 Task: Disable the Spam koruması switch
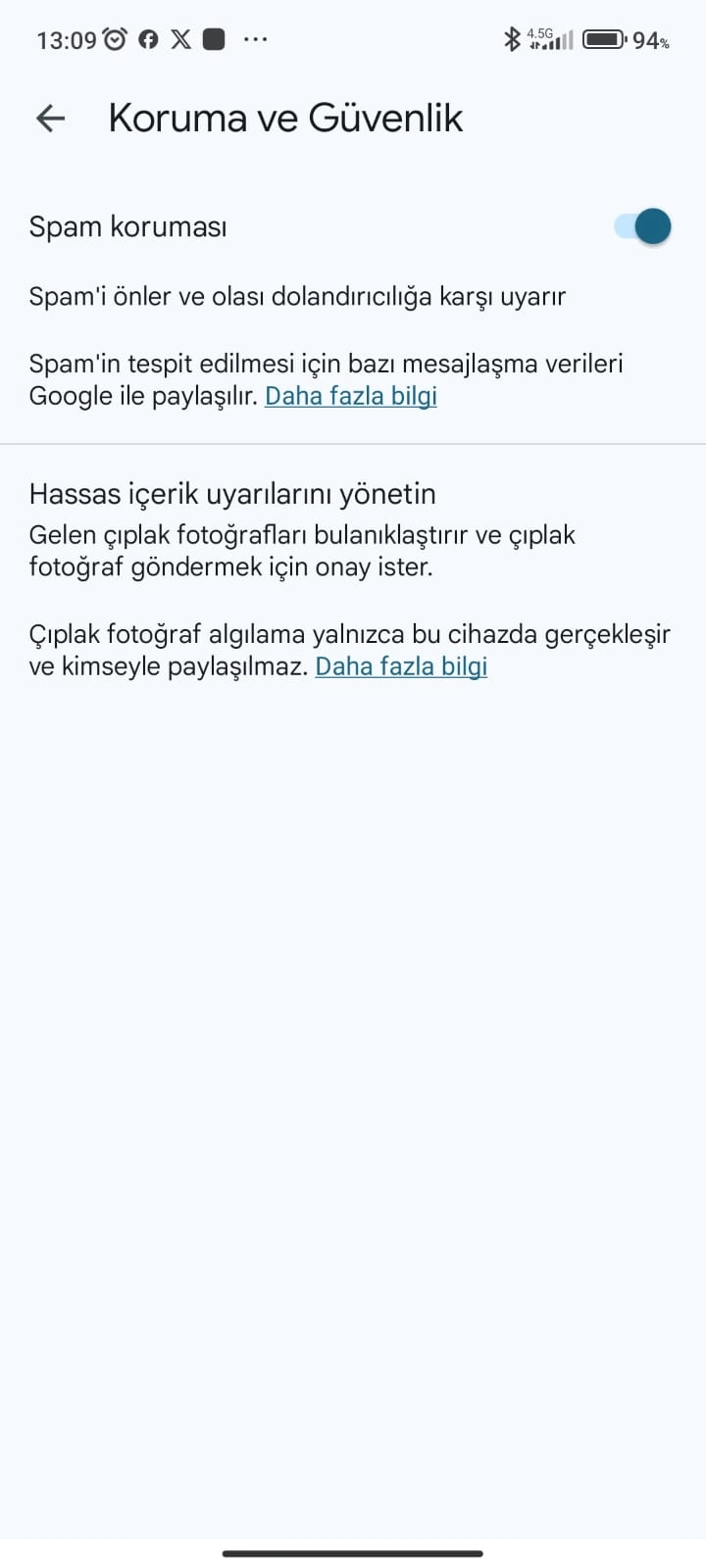coord(643,226)
